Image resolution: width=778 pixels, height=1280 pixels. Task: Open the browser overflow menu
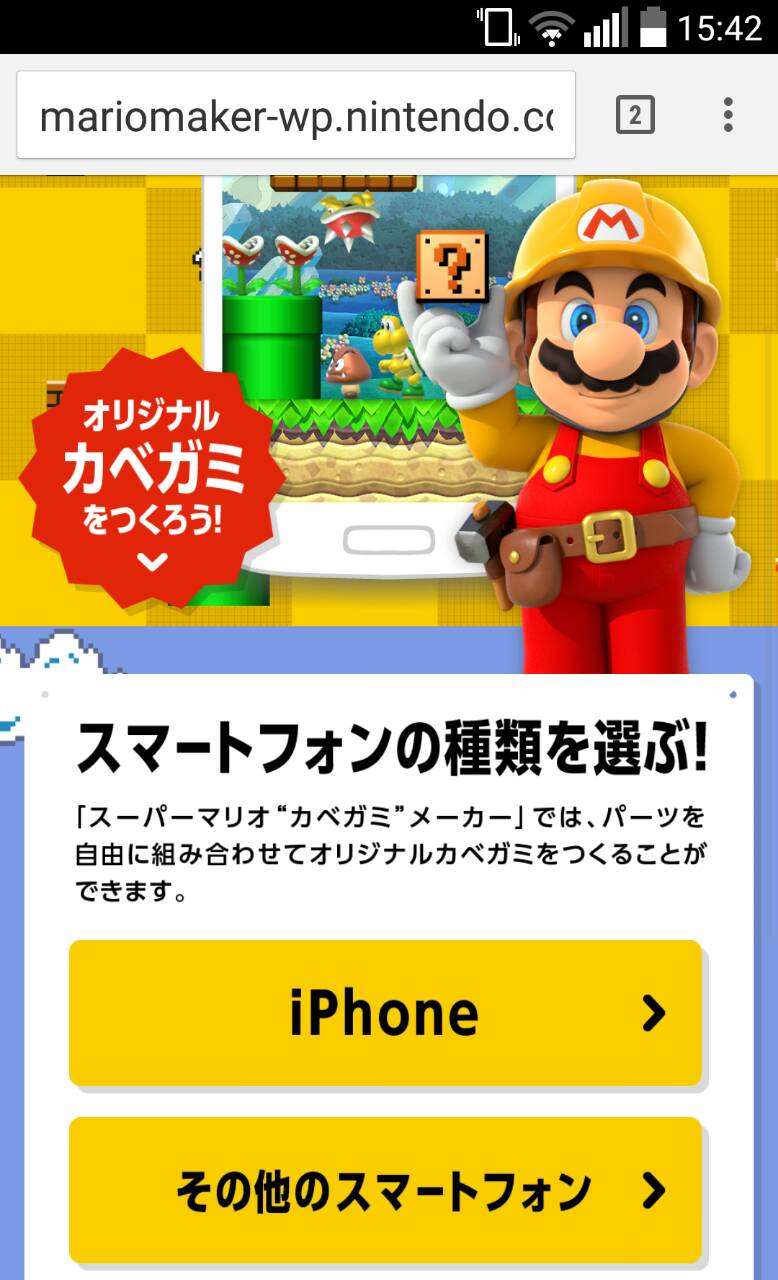[x=728, y=116]
